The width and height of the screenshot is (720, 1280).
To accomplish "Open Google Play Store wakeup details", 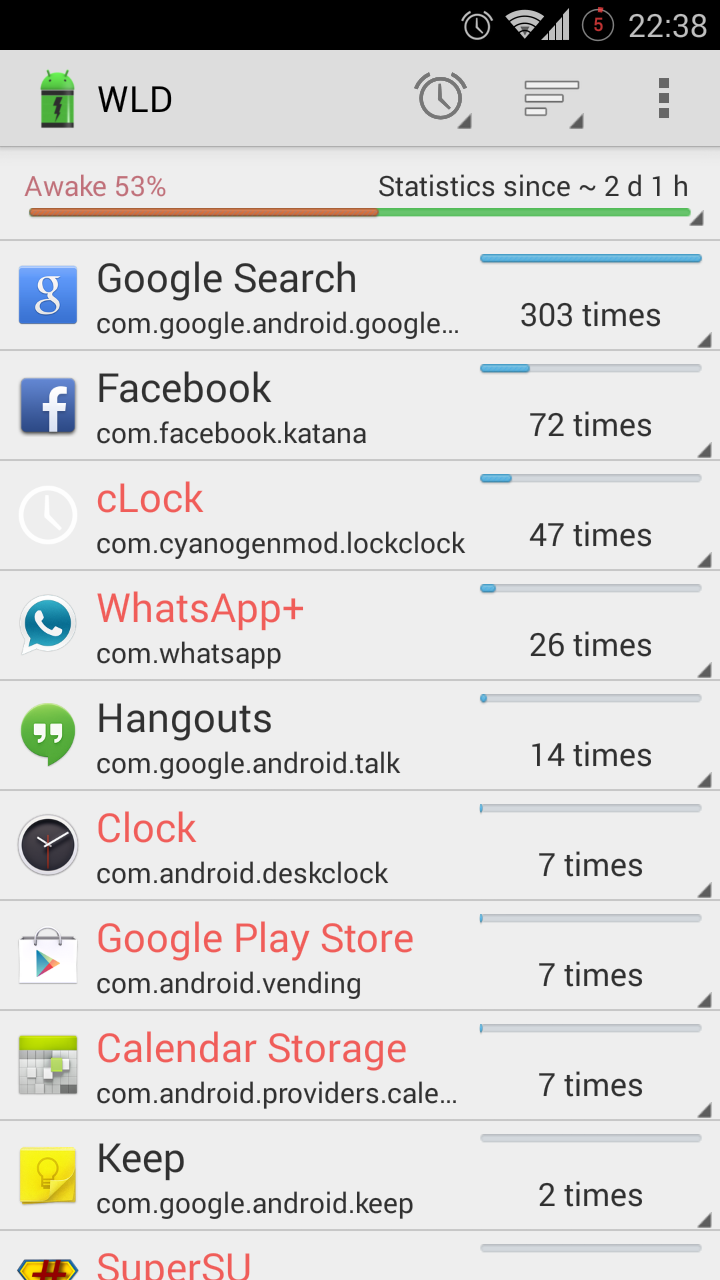I will click(x=360, y=956).
